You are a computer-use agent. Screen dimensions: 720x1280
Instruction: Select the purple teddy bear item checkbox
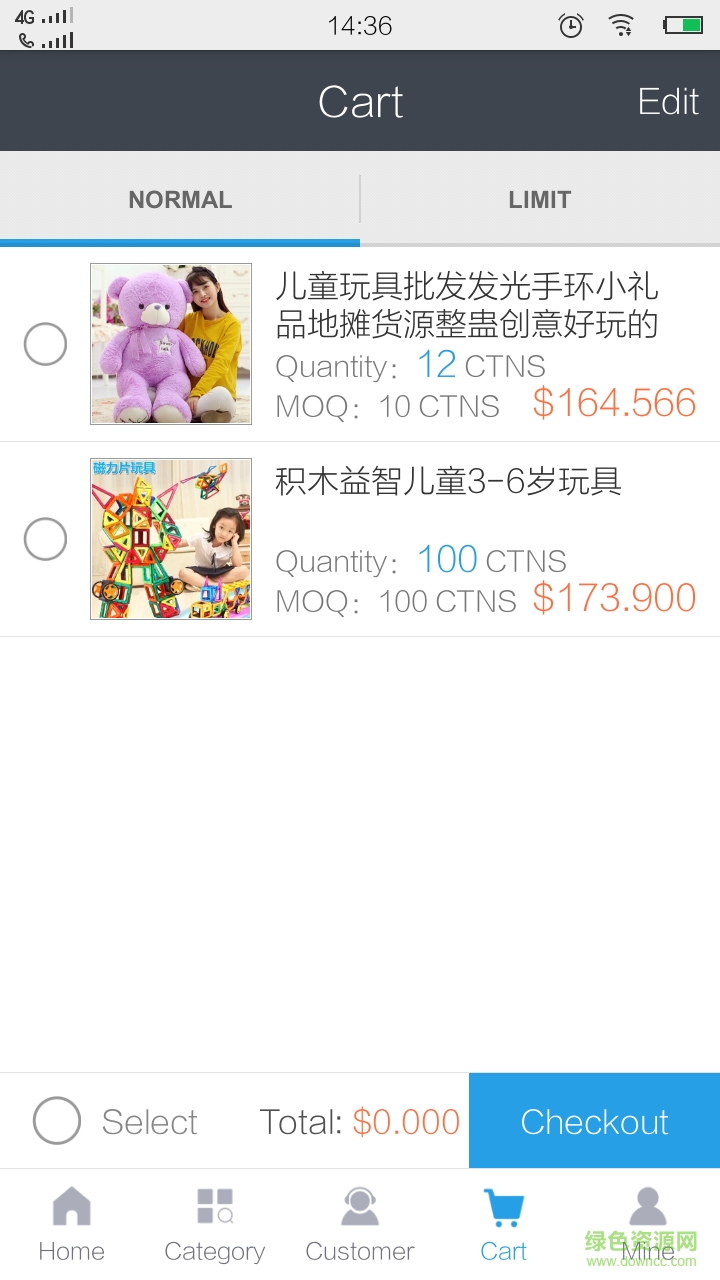pyautogui.click(x=45, y=344)
